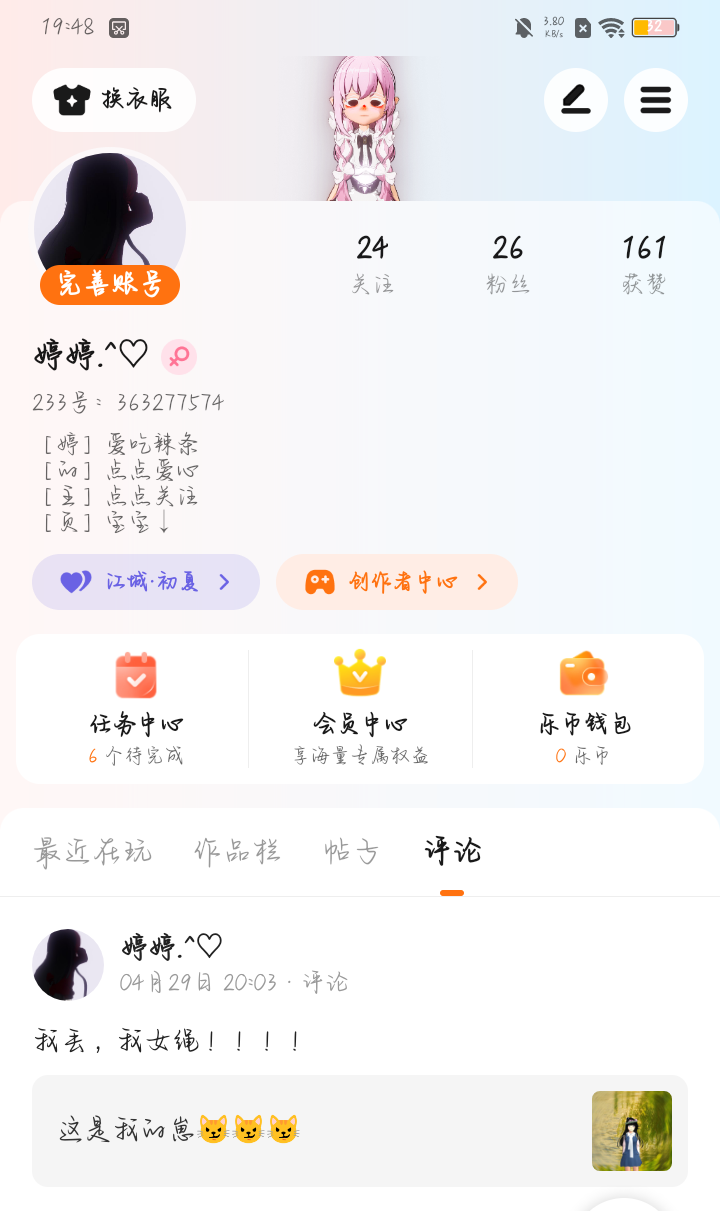
Task: Switch to the 最近在玩 tab
Action: (93, 852)
